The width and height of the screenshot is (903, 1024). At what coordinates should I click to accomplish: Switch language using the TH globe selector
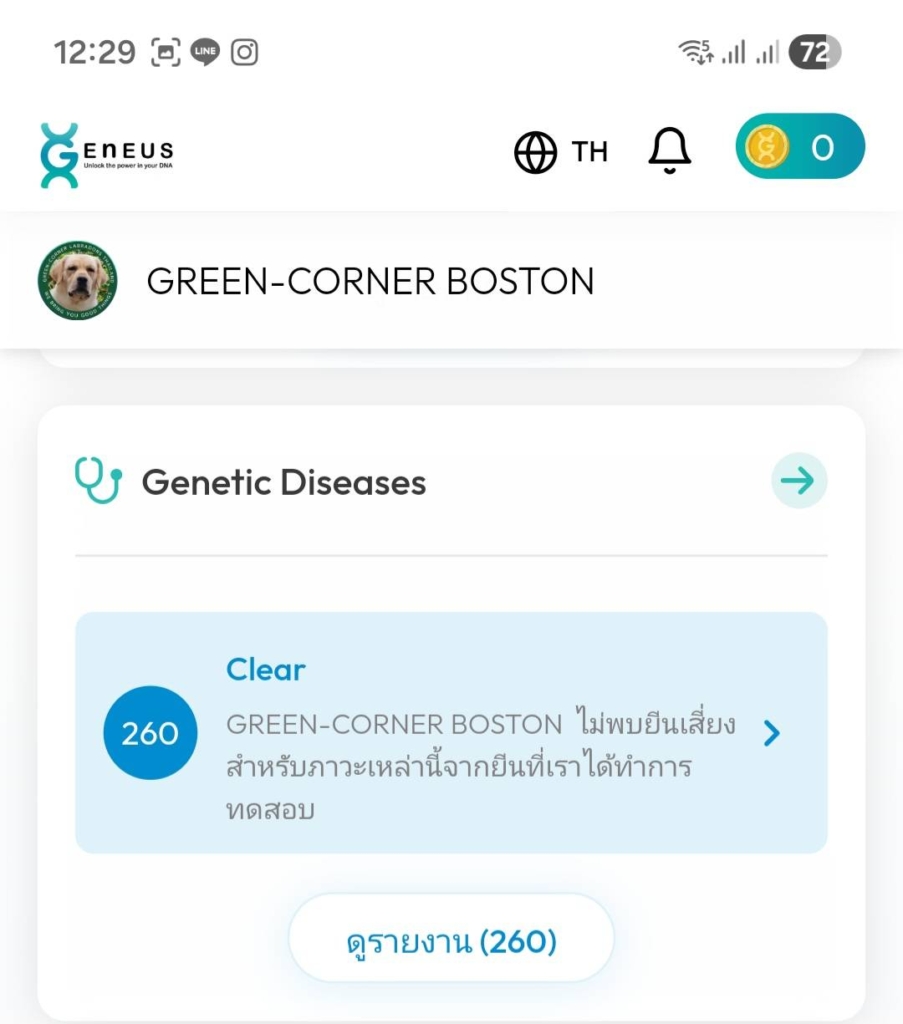tap(561, 152)
